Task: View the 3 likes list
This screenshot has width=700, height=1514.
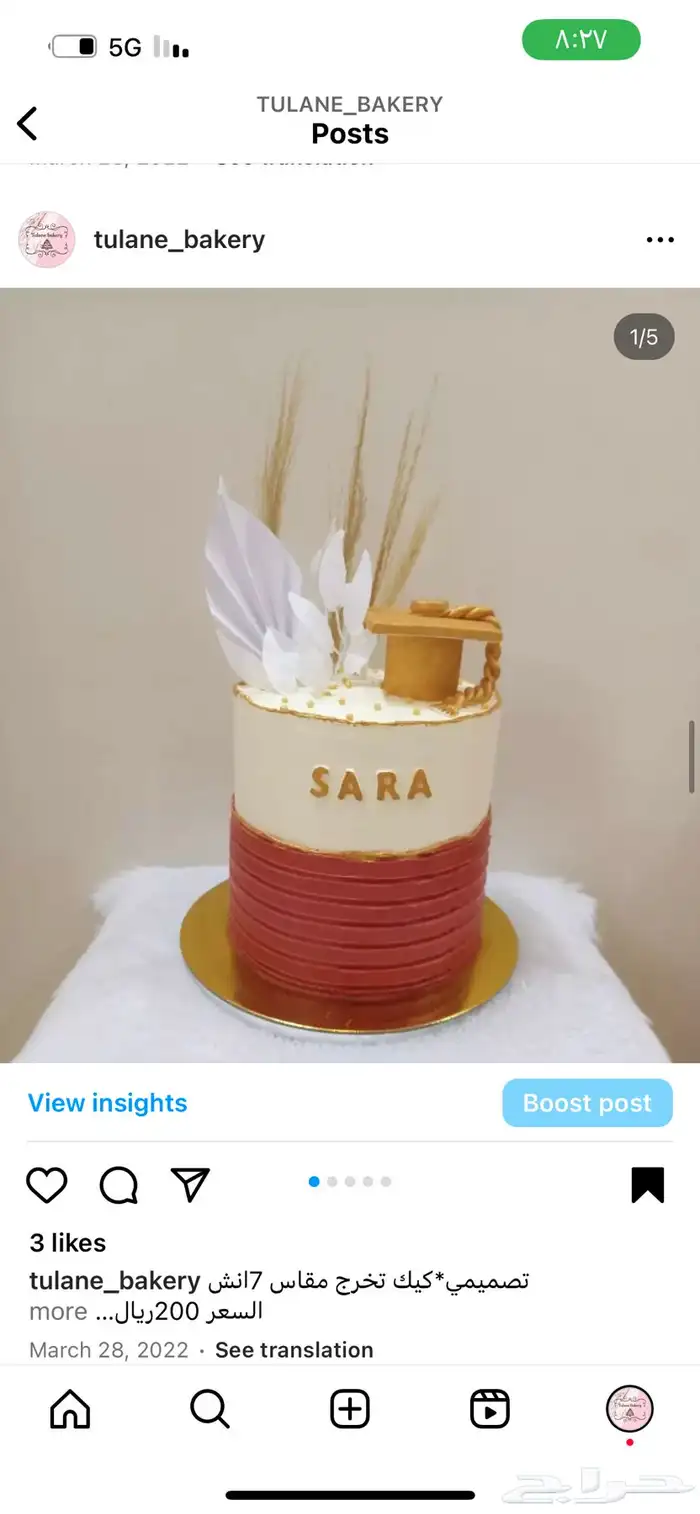Action: point(67,1243)
